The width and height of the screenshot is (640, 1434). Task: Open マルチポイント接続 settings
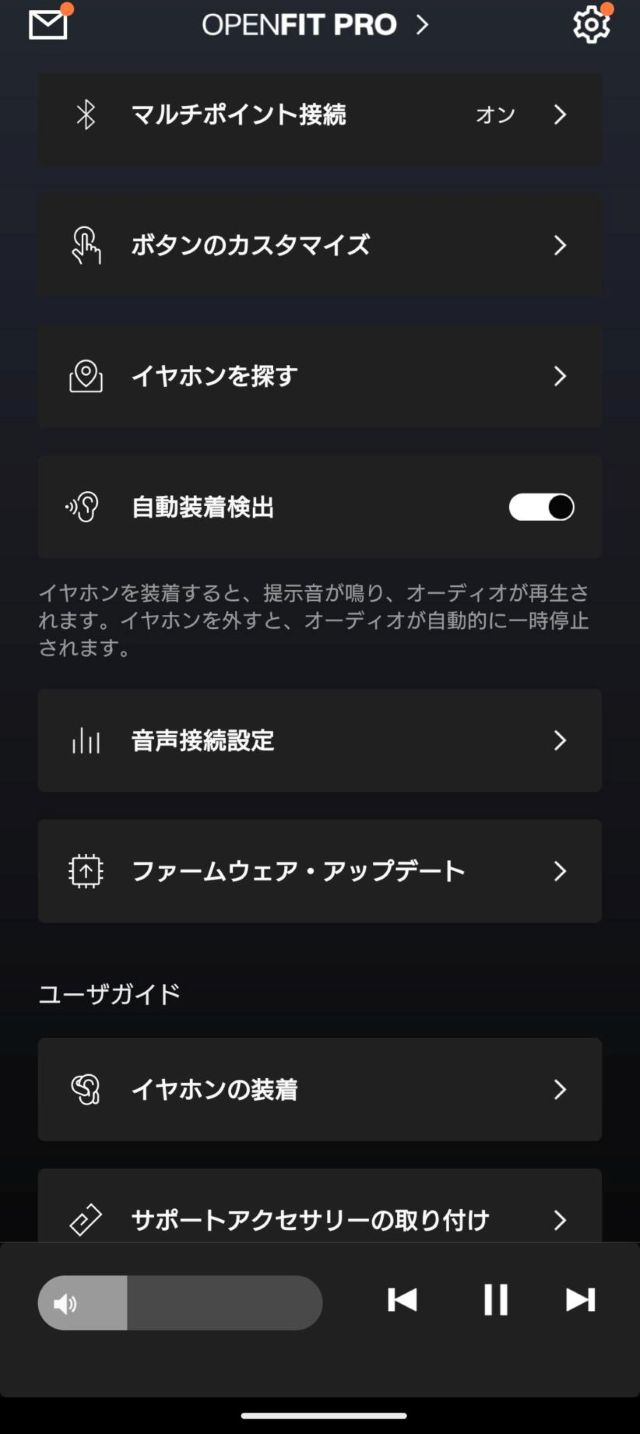(320, 115)
